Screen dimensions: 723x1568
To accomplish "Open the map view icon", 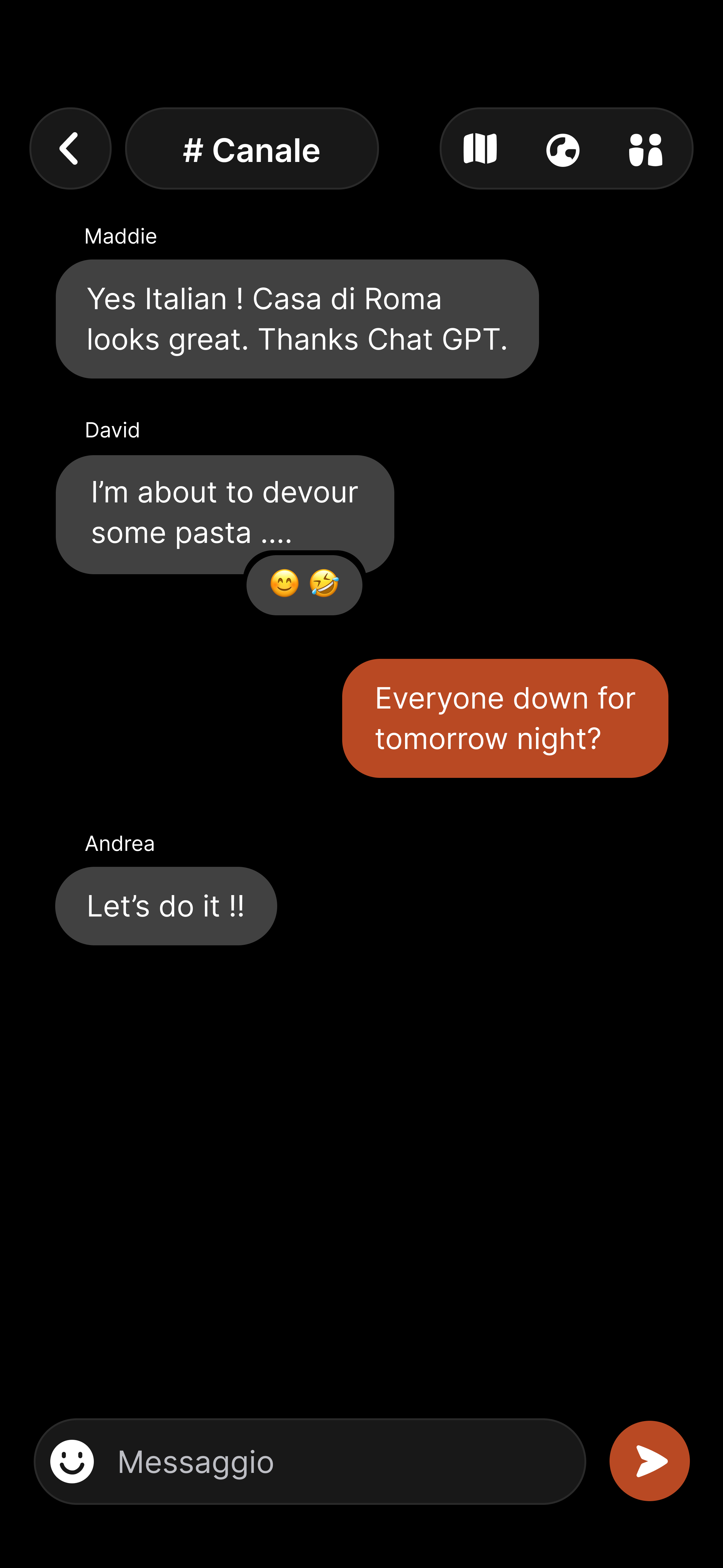I will pyautogui.click(x=480, y=148).
